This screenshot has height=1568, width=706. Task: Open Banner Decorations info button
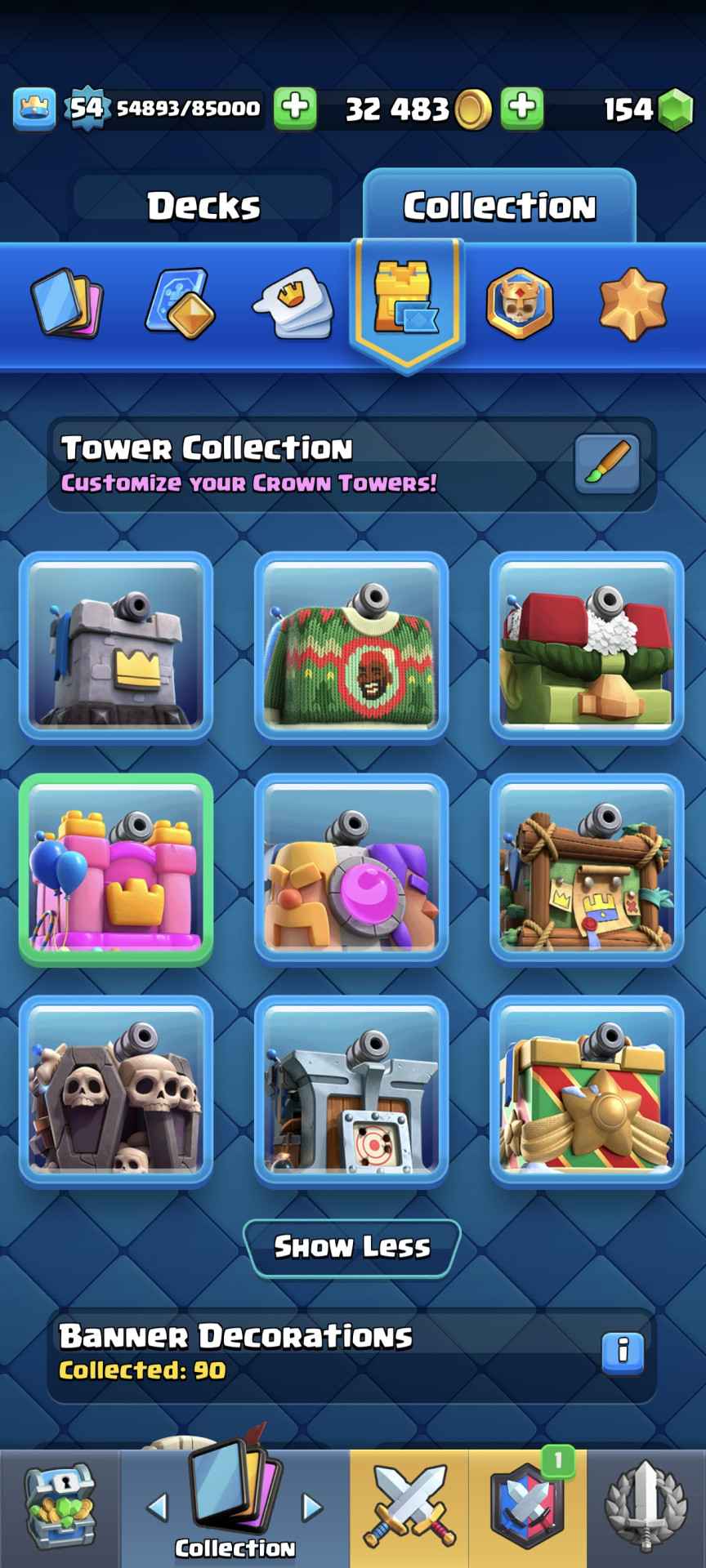[623, 1352]
